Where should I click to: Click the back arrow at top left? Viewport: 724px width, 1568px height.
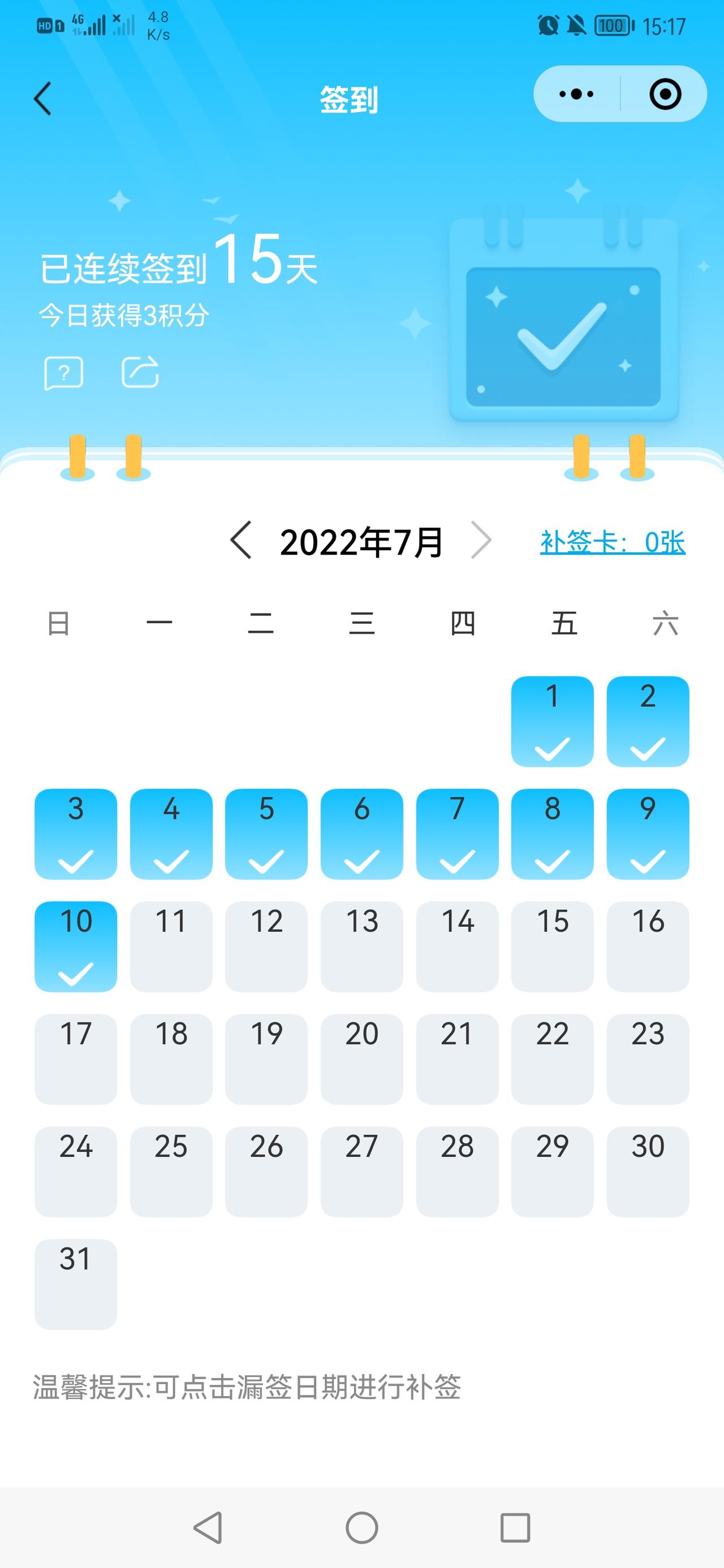click(x=42, y=97)
